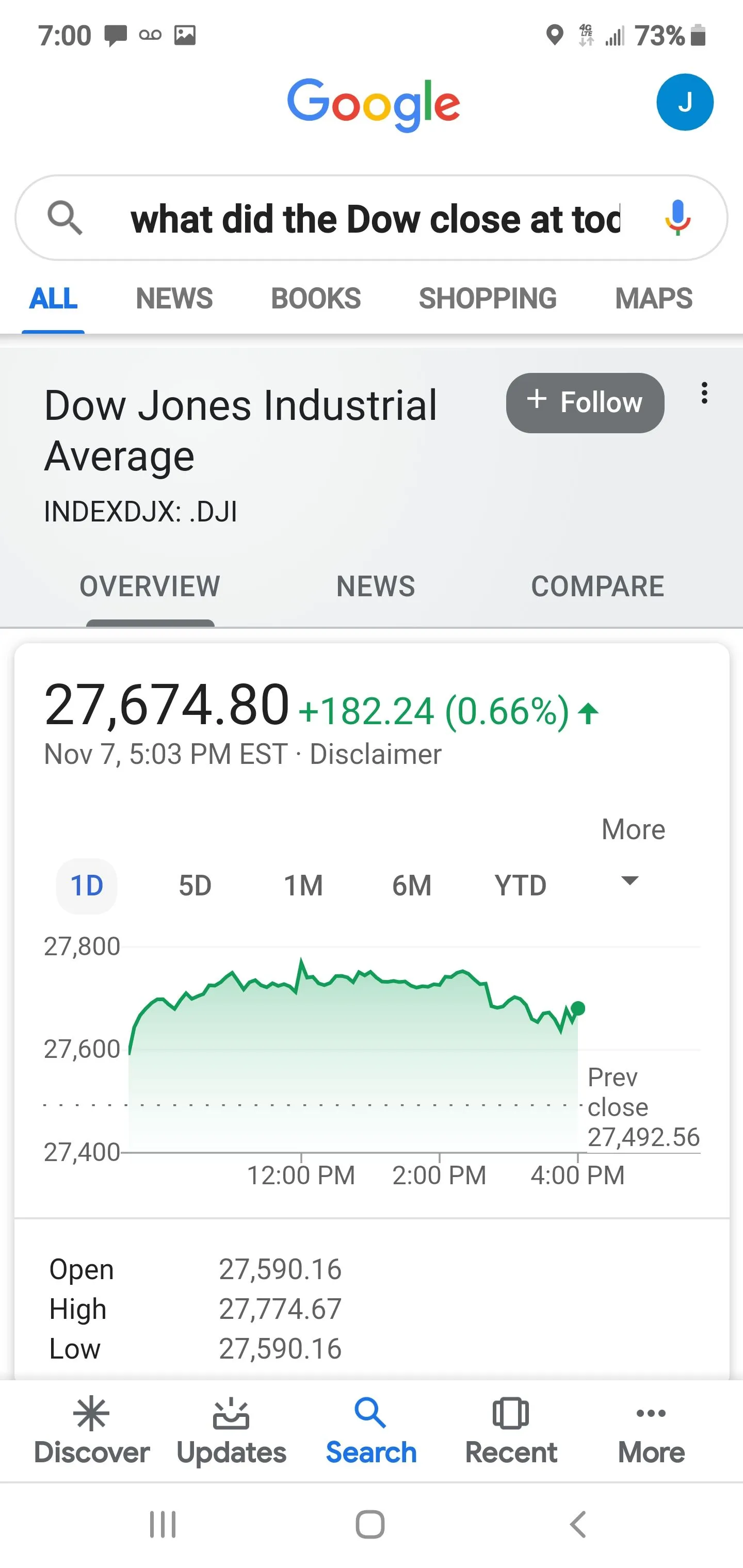Follow the Dow Jones Industrial Average
Image resolution: width=743 pixels, height=1568 pixels.
[x=585, y=403]
